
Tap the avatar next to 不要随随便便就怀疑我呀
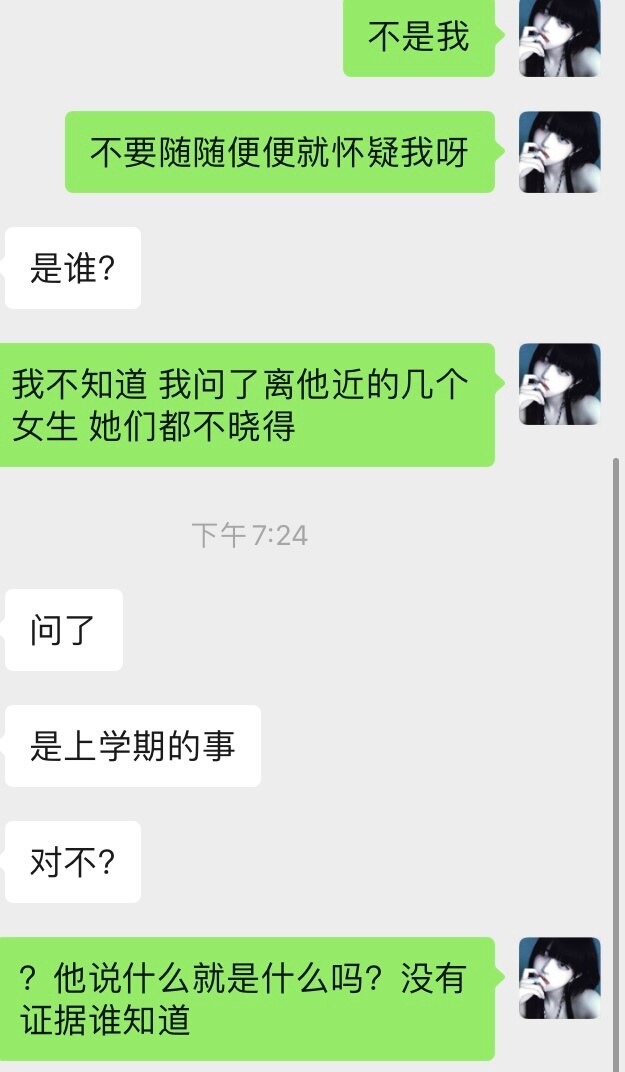coord(559,152)
